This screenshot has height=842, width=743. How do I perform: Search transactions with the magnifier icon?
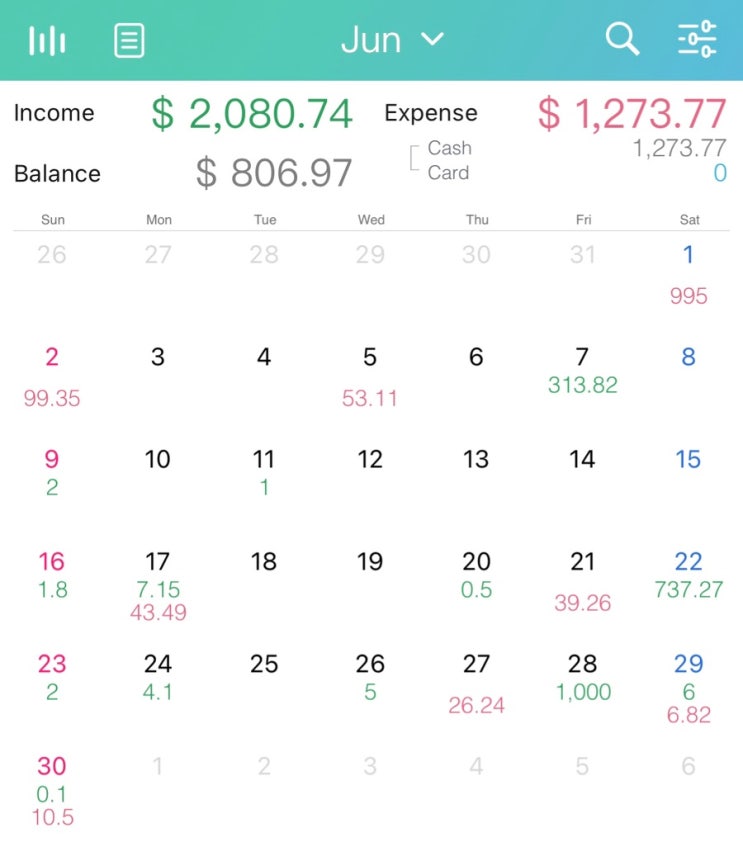[622, 40]
